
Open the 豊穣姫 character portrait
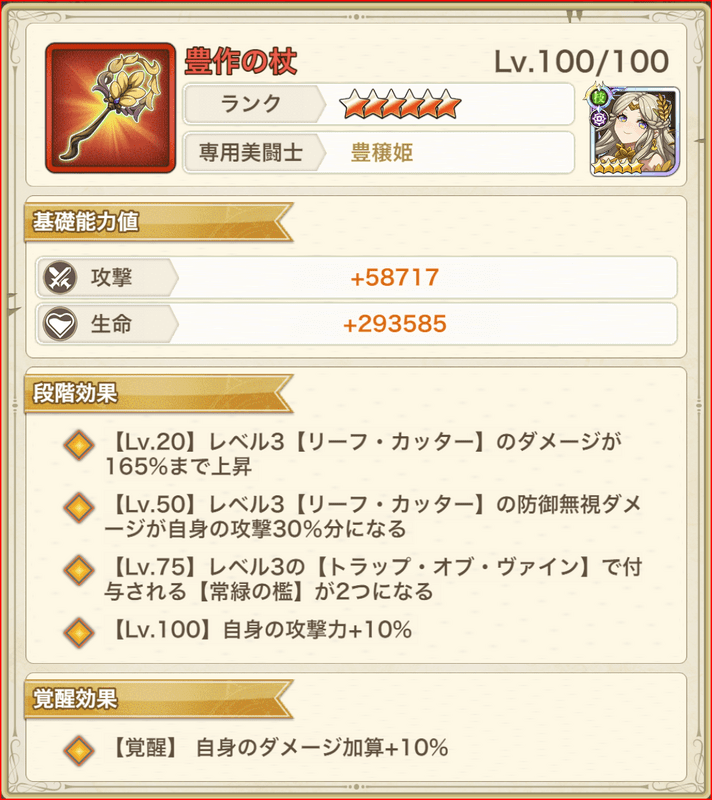point(634,131)
